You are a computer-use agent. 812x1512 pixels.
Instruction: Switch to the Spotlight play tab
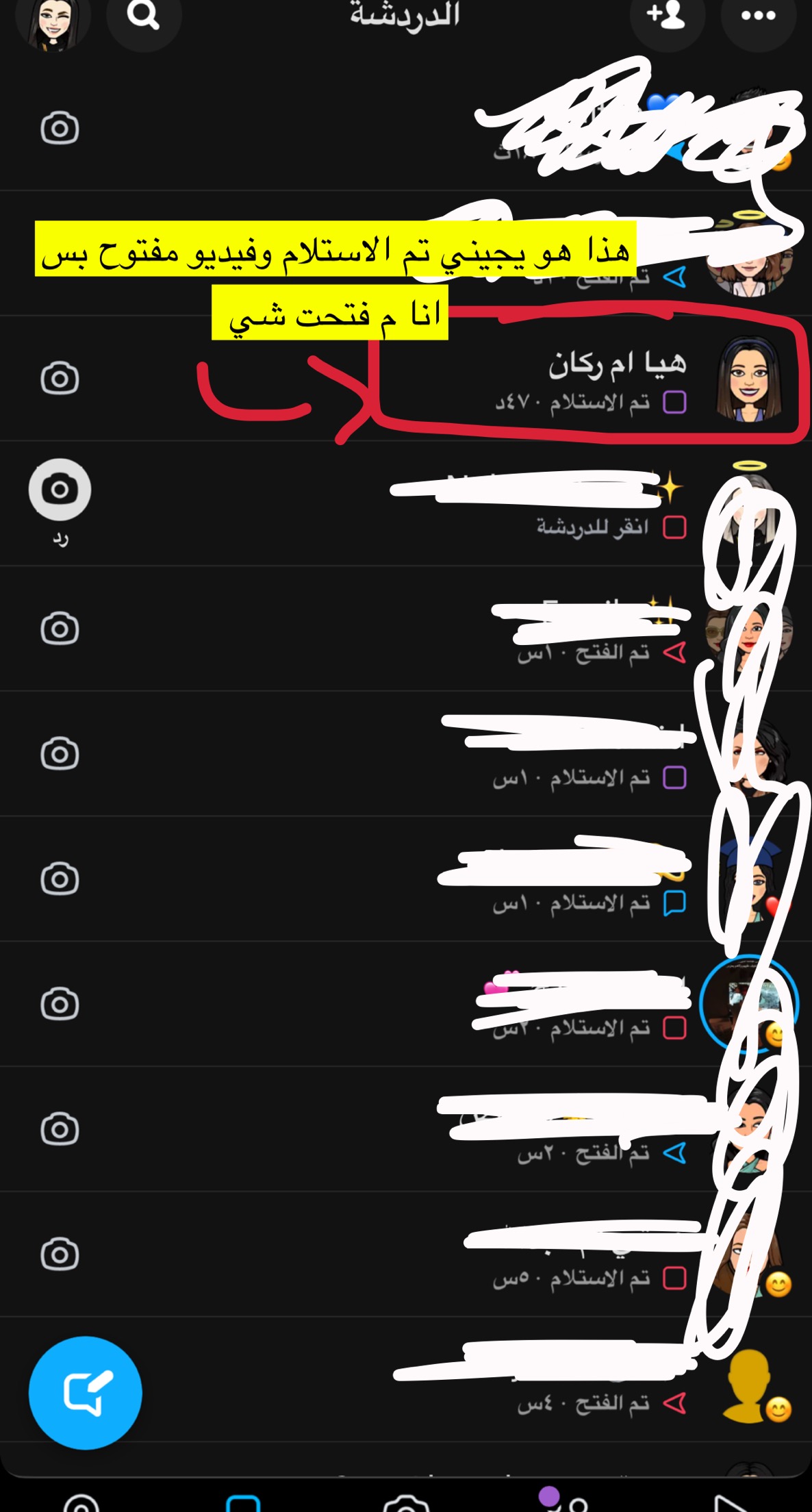click(730, 1504)
